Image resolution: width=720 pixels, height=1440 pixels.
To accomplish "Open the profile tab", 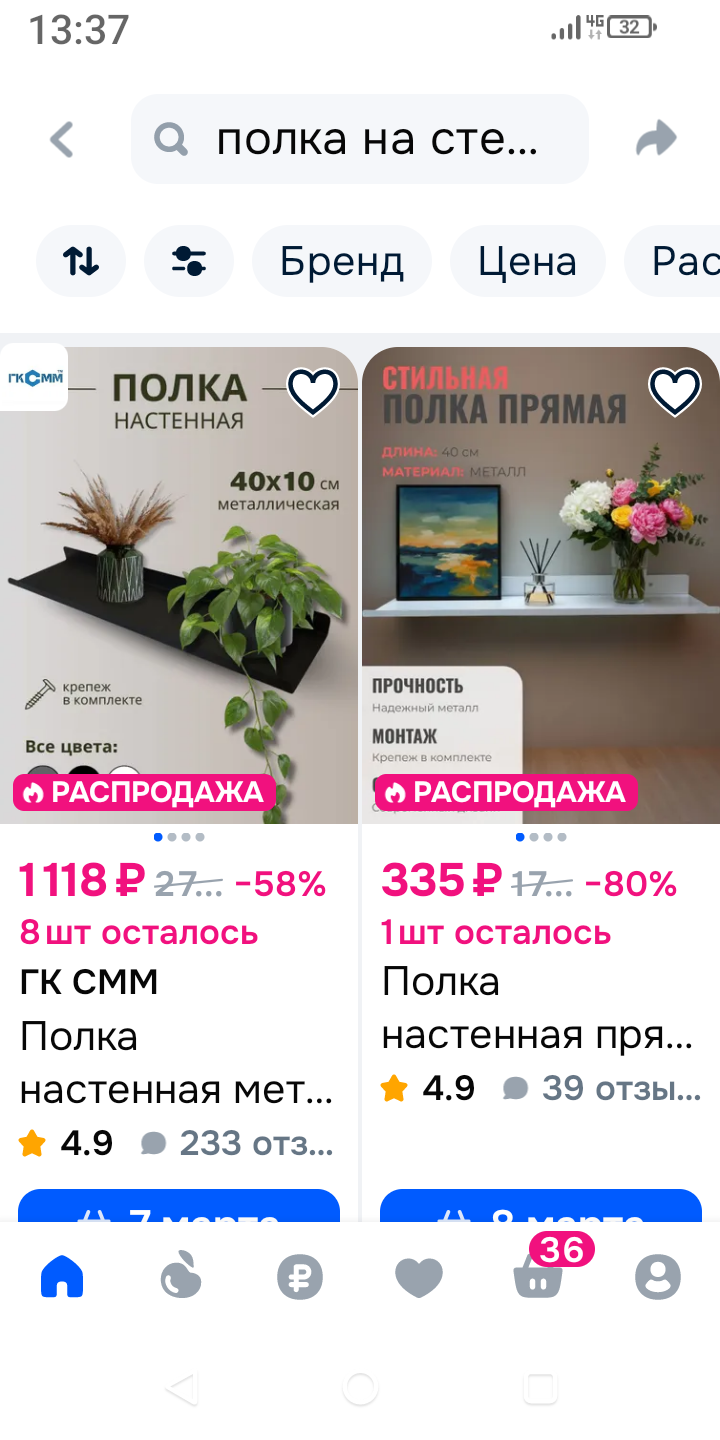I will (658, 1277).
